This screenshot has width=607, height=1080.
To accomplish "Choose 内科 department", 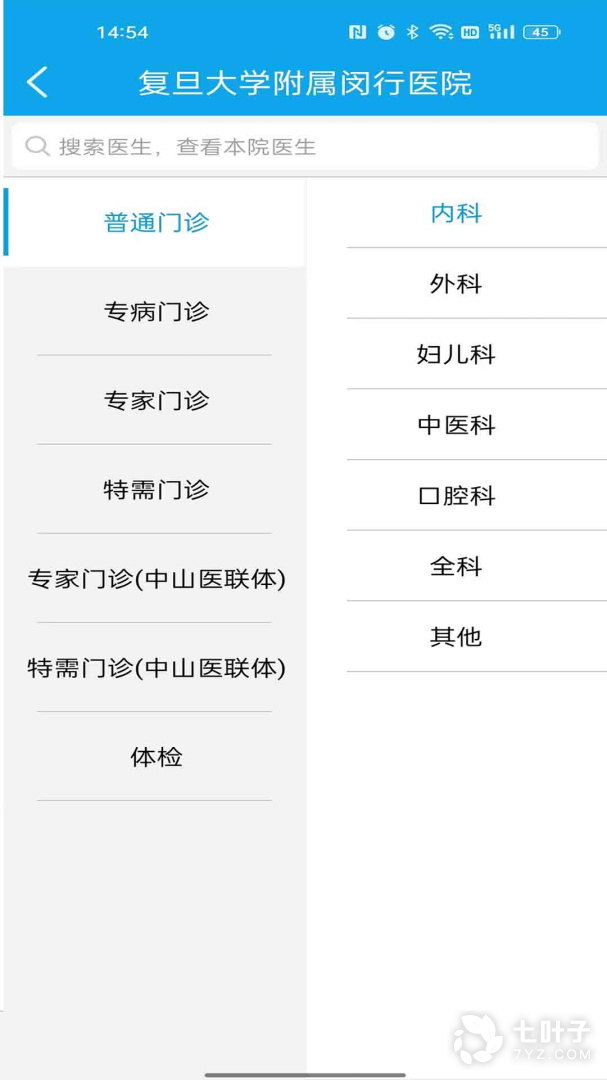I will (x=456, y=213).
